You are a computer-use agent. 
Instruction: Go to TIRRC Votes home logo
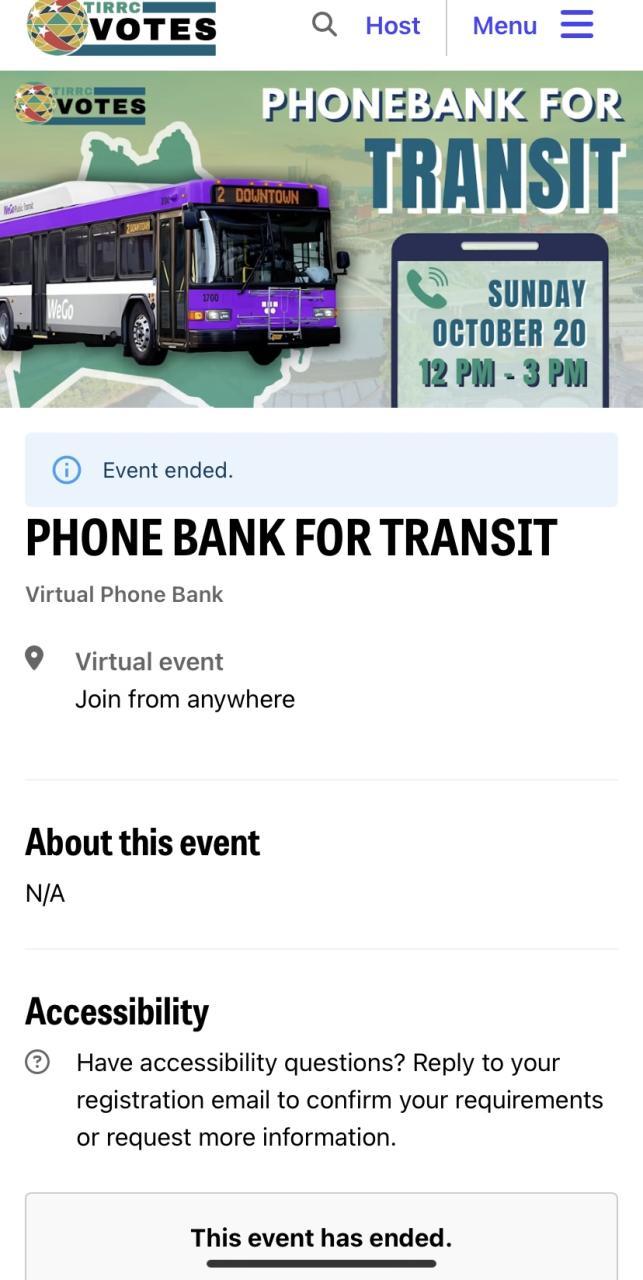(121, 27)
